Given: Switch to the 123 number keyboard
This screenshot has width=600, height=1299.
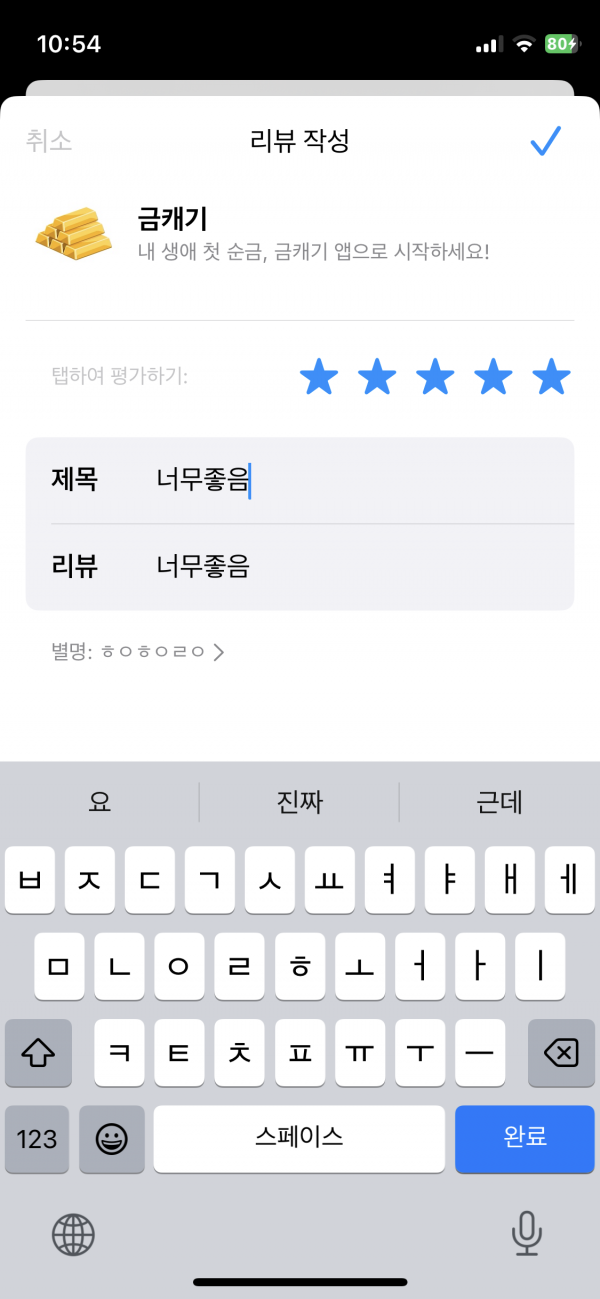Looking at the screenshot, I should click(37, 1138).
